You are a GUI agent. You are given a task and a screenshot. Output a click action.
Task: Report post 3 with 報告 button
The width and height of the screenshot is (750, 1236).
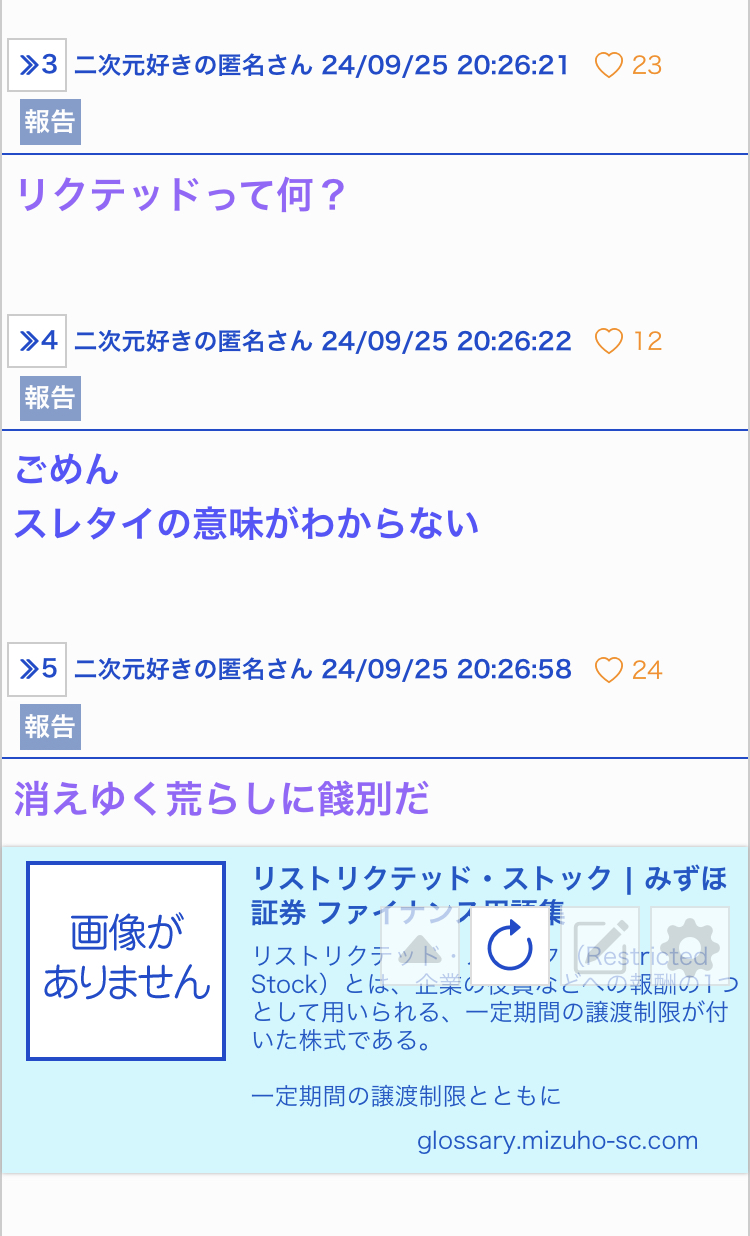click(50, 122)
